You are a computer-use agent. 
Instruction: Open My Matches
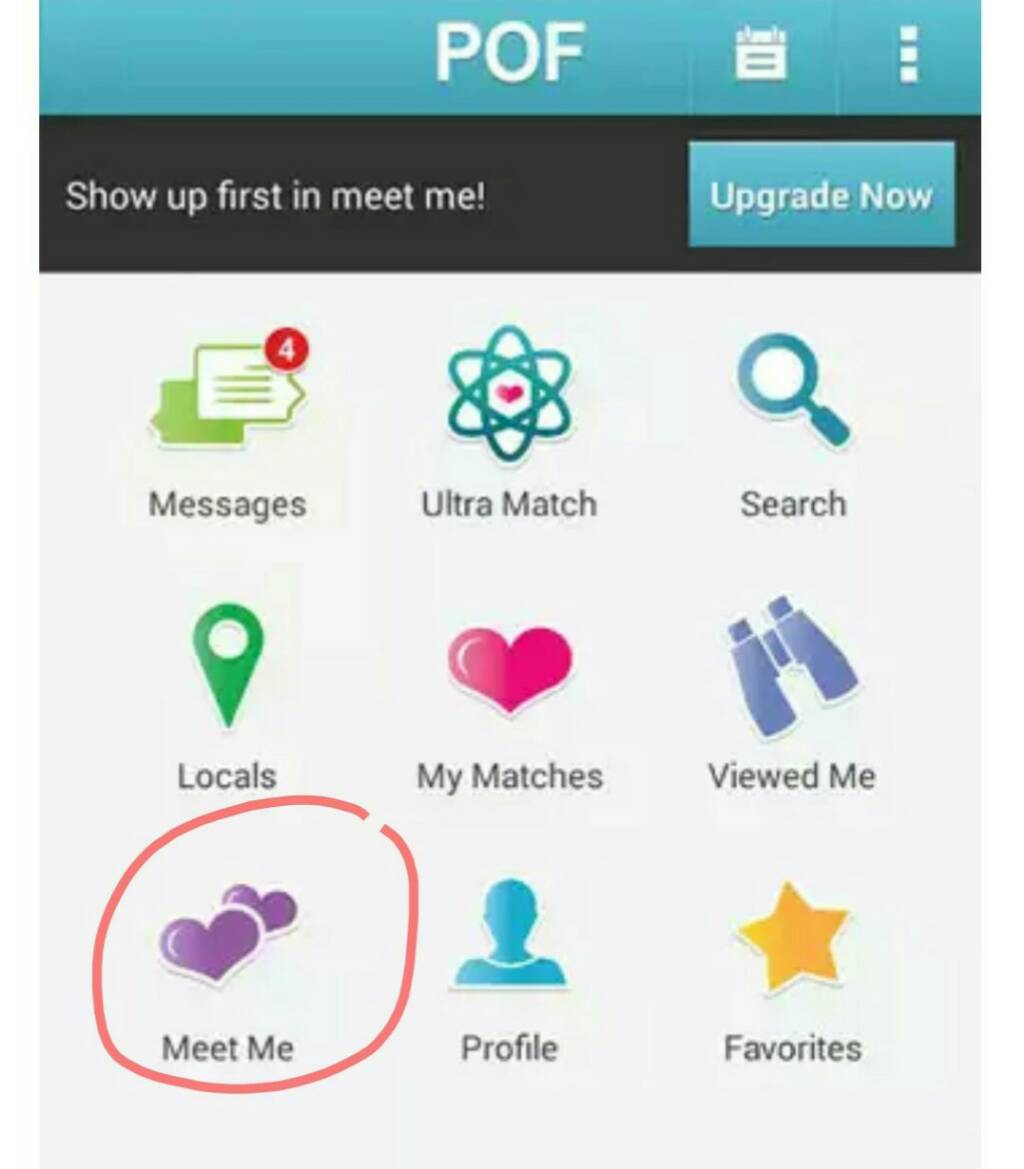[x=509, y=698]
